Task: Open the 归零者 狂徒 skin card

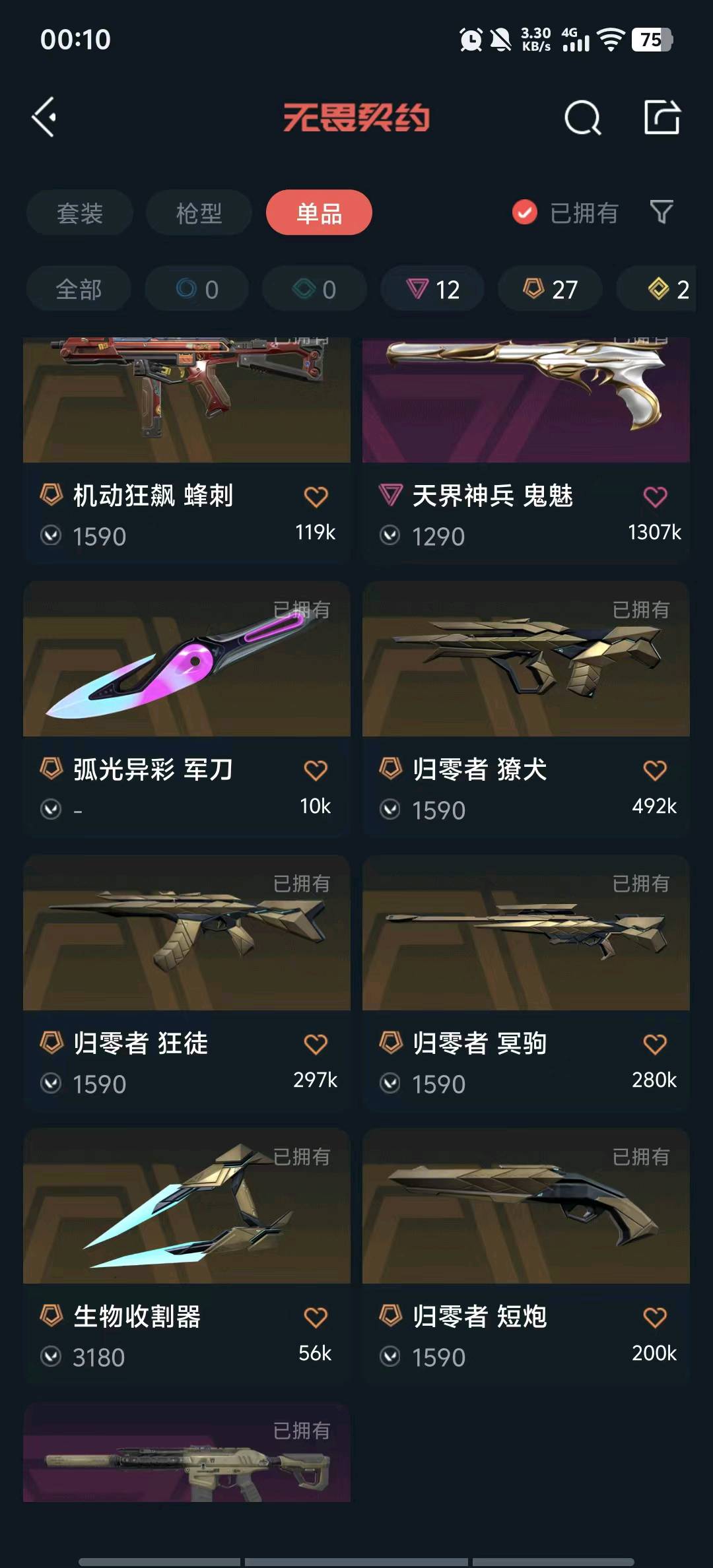Action: point(186,933)
